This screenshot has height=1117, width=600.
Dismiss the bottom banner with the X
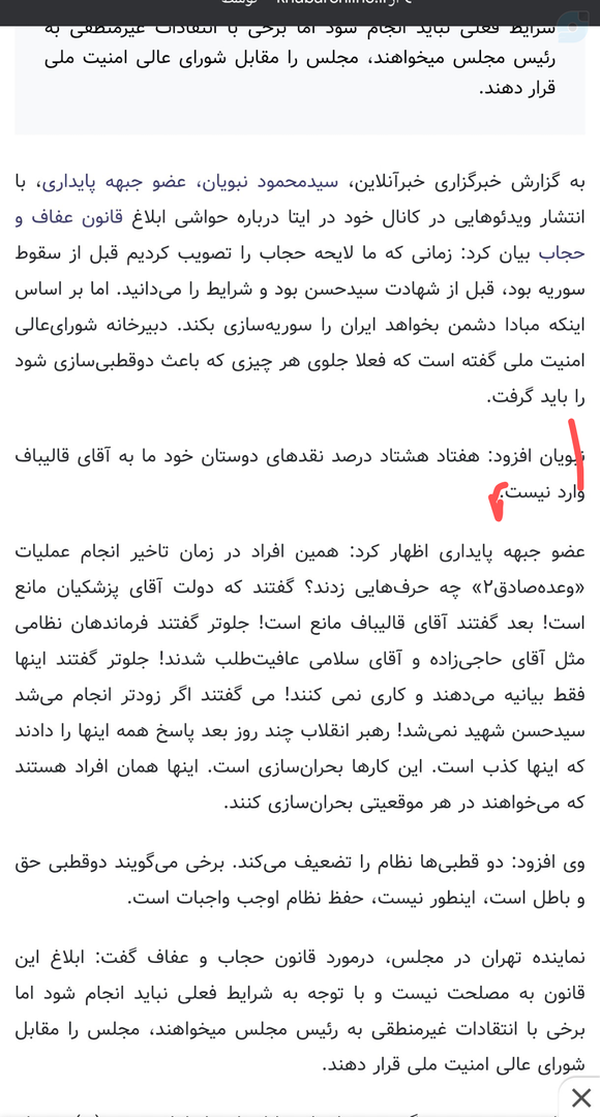[581, 1096]
